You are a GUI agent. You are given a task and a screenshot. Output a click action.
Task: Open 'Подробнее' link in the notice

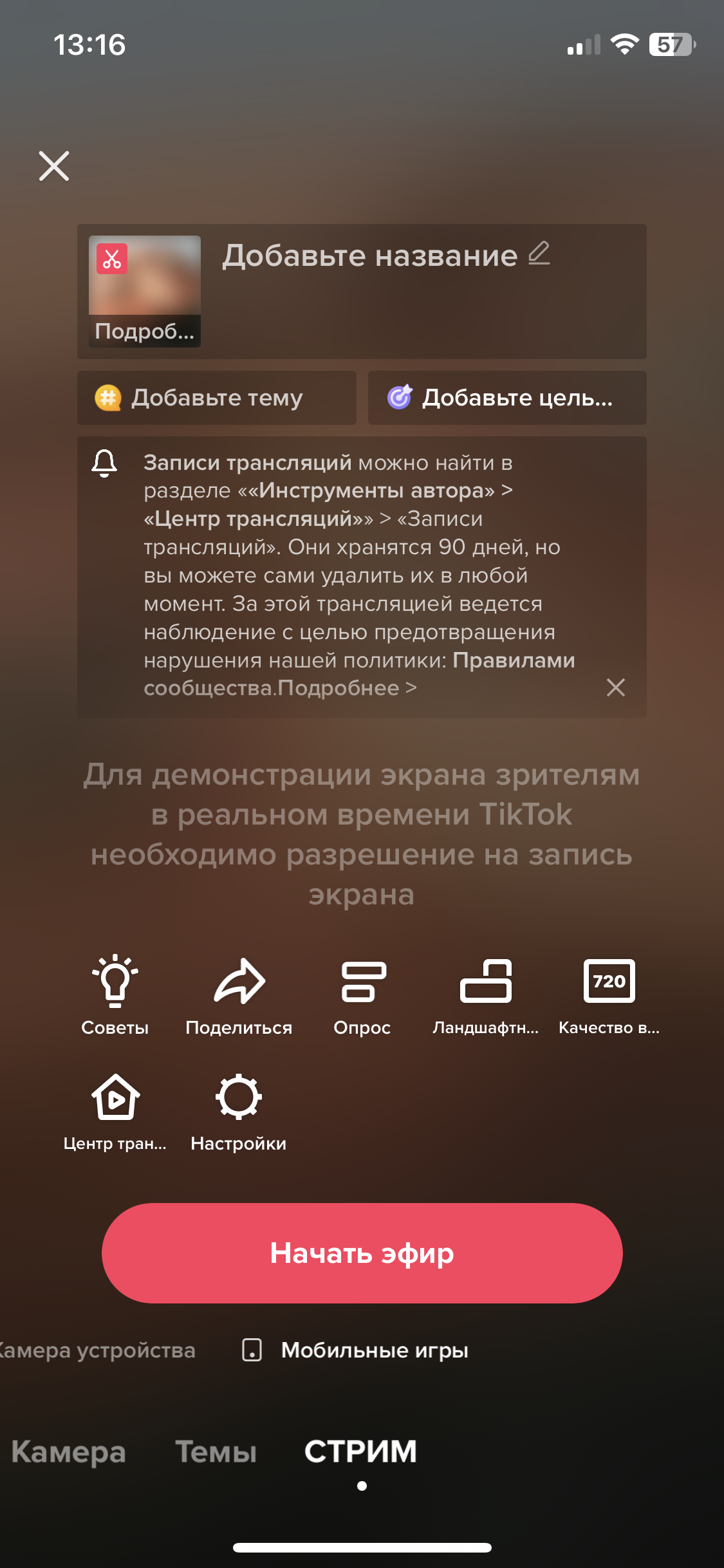click(x=346, y=688)
